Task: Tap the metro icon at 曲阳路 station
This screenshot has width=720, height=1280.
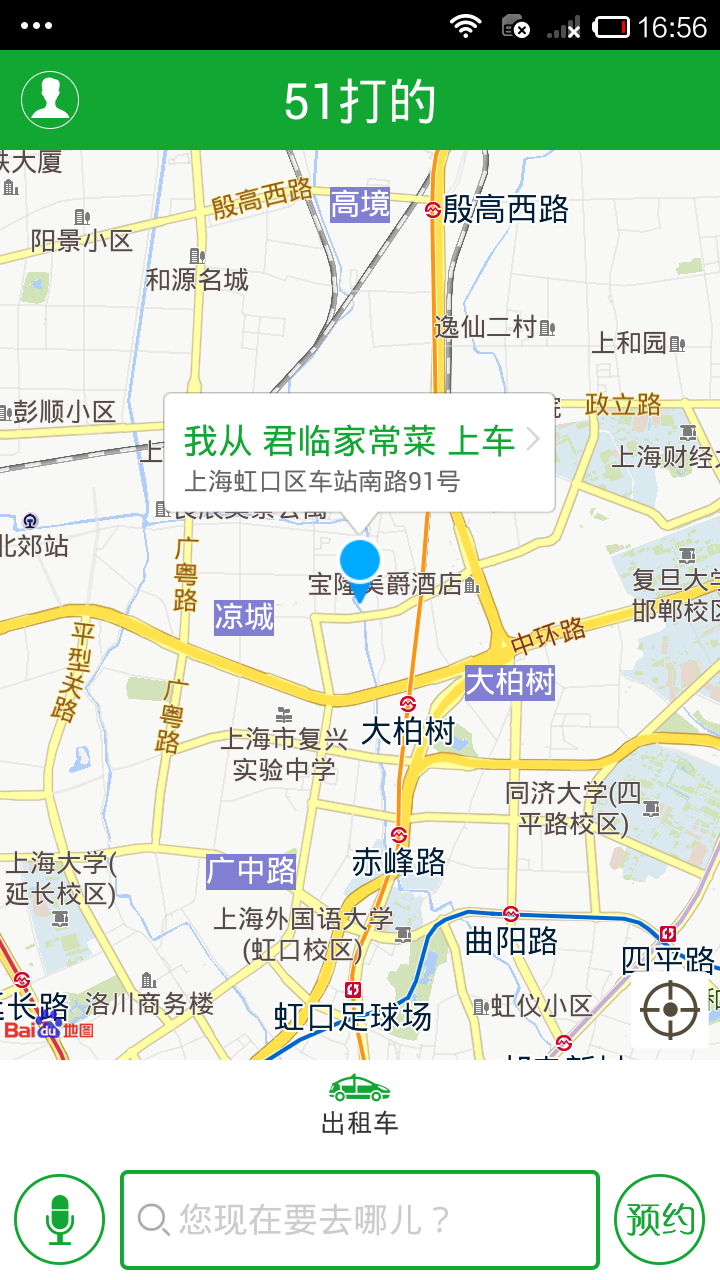Action: click(x=511, y=914)
